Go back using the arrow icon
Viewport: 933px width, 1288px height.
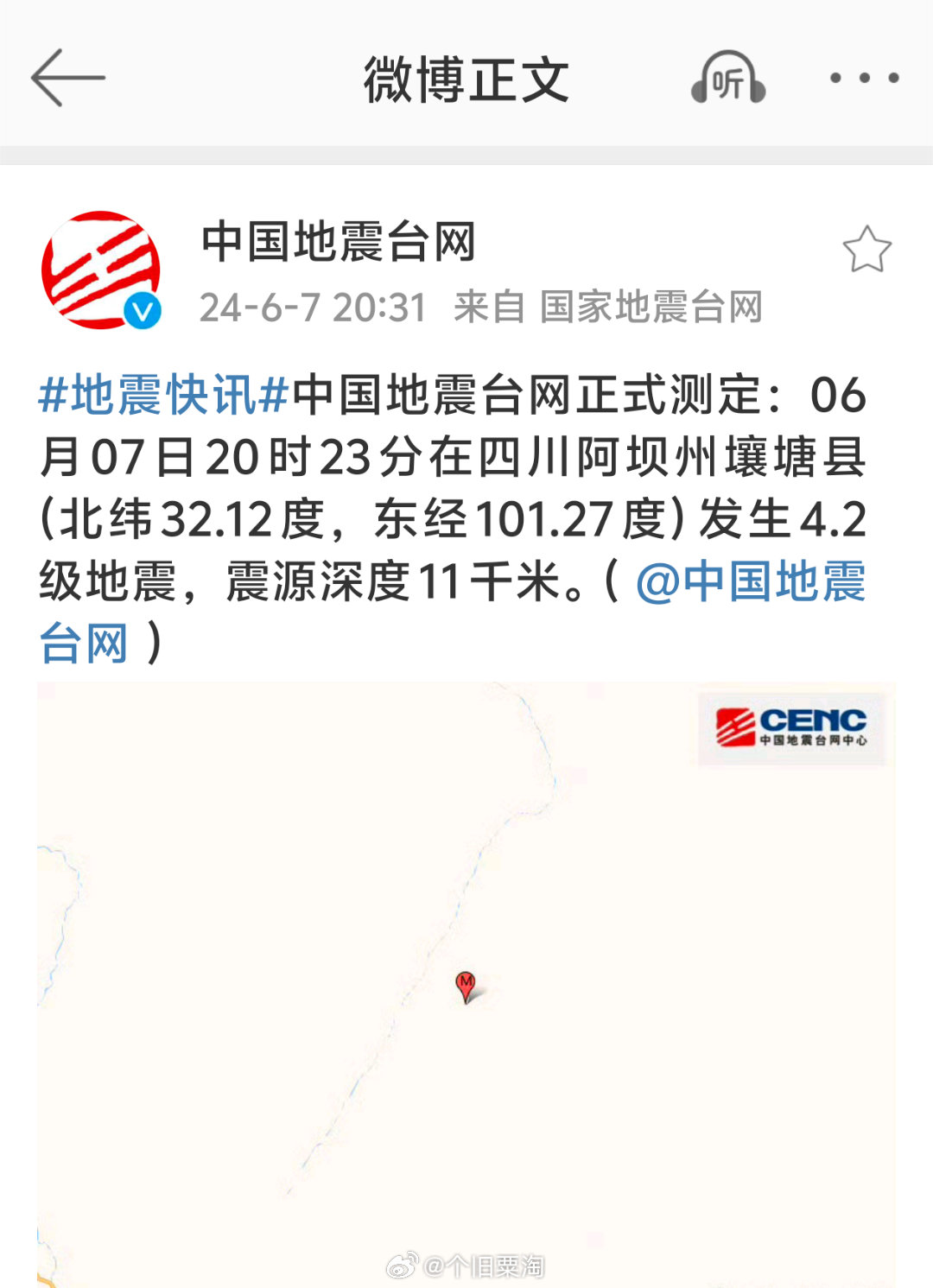[67, 78]
